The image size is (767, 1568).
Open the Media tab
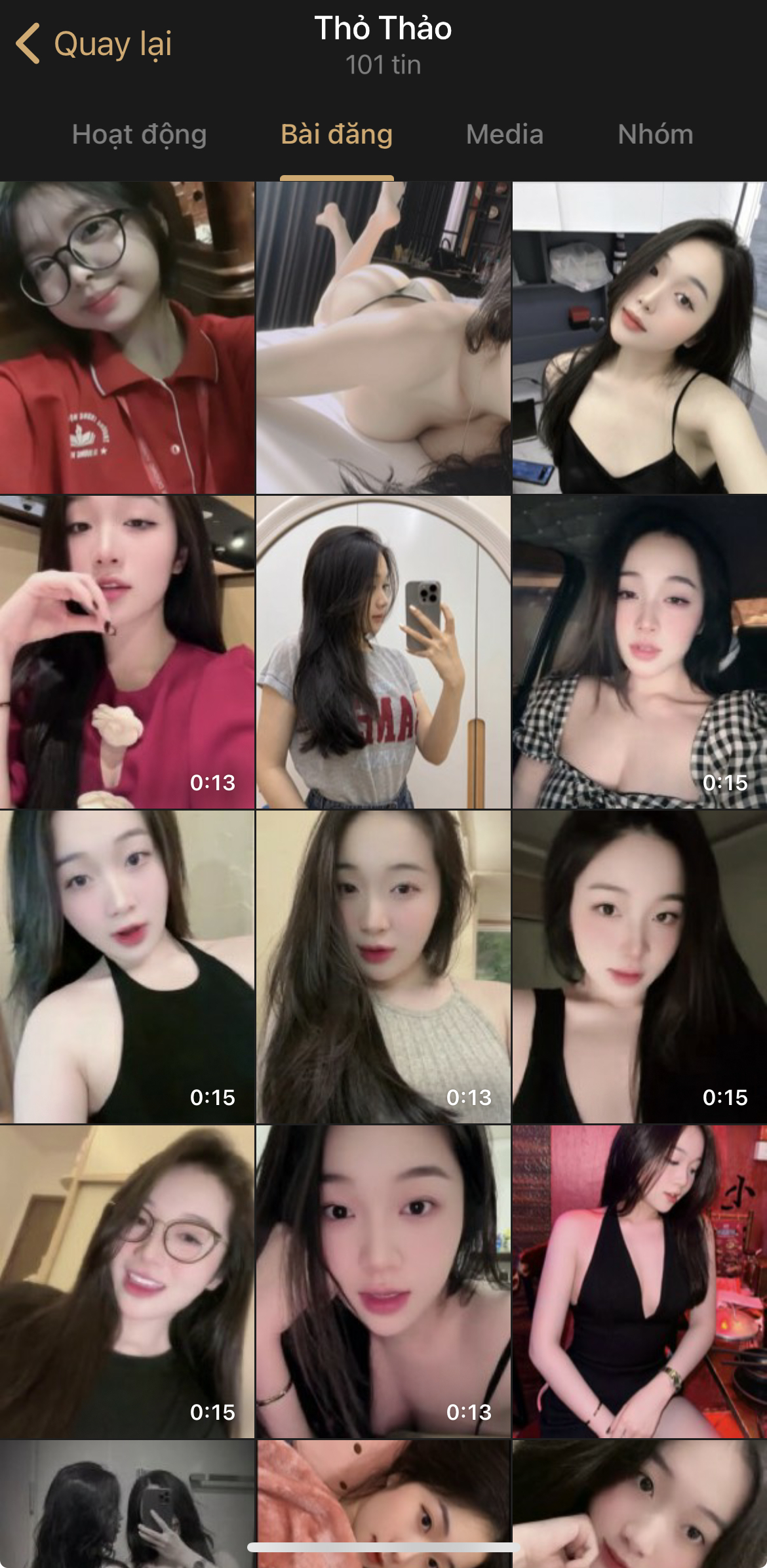tap(504, 134)
